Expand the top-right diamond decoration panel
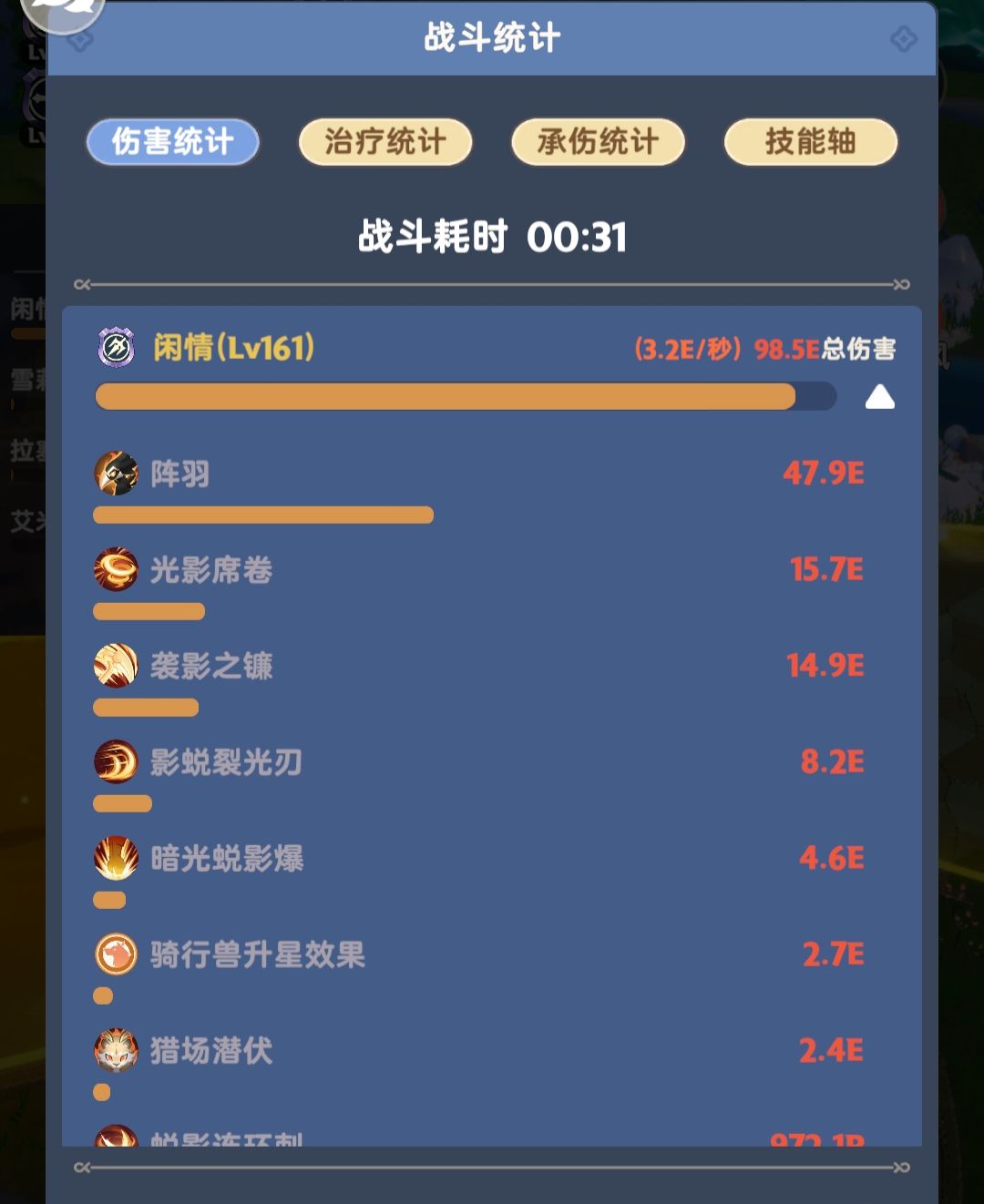Screen dimensions: 984x1204 tap(903, 38)
